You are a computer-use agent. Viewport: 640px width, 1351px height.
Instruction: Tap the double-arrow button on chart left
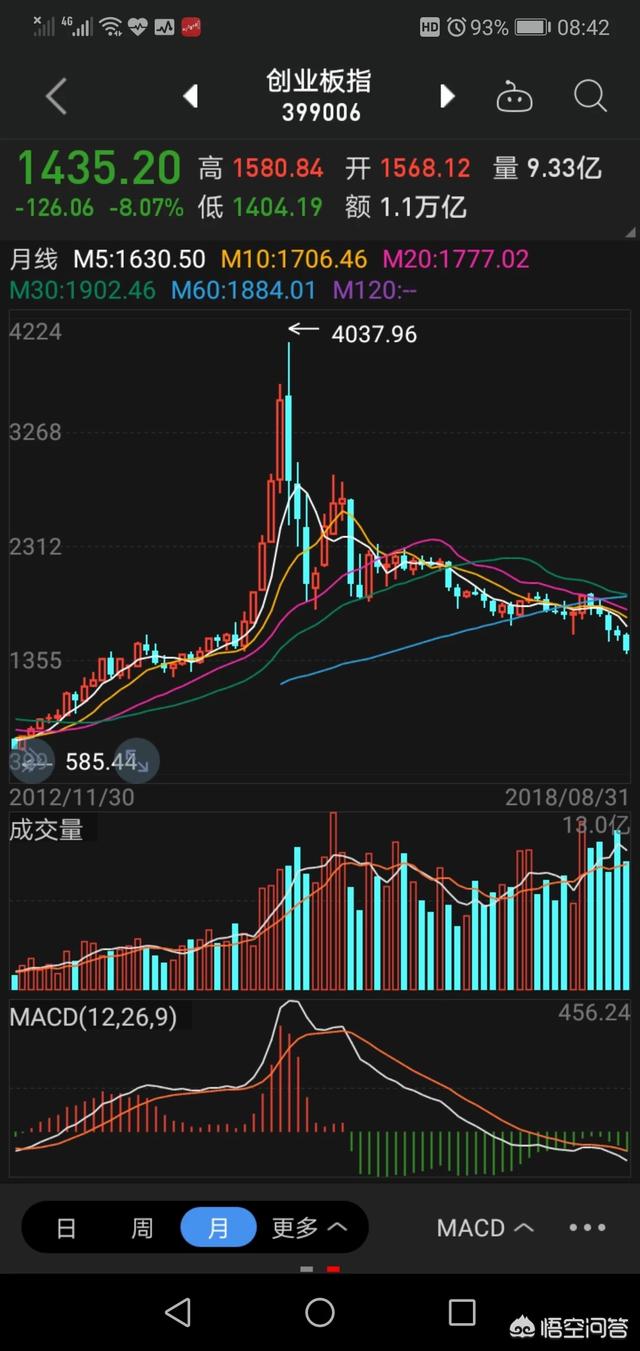[35, 761]
